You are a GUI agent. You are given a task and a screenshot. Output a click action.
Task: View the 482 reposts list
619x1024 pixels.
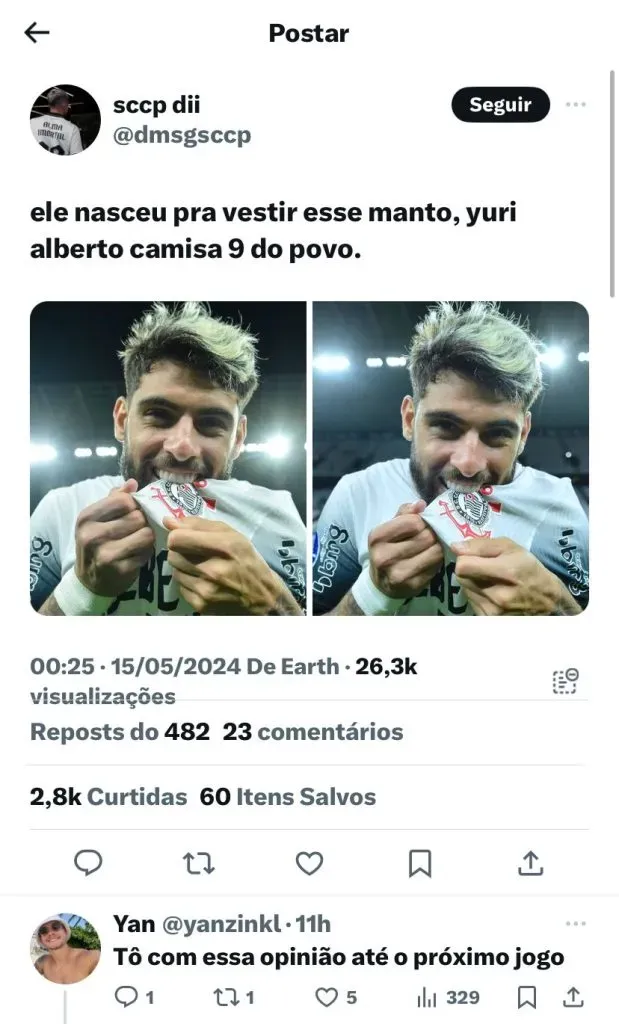click(x=120, y=732)
